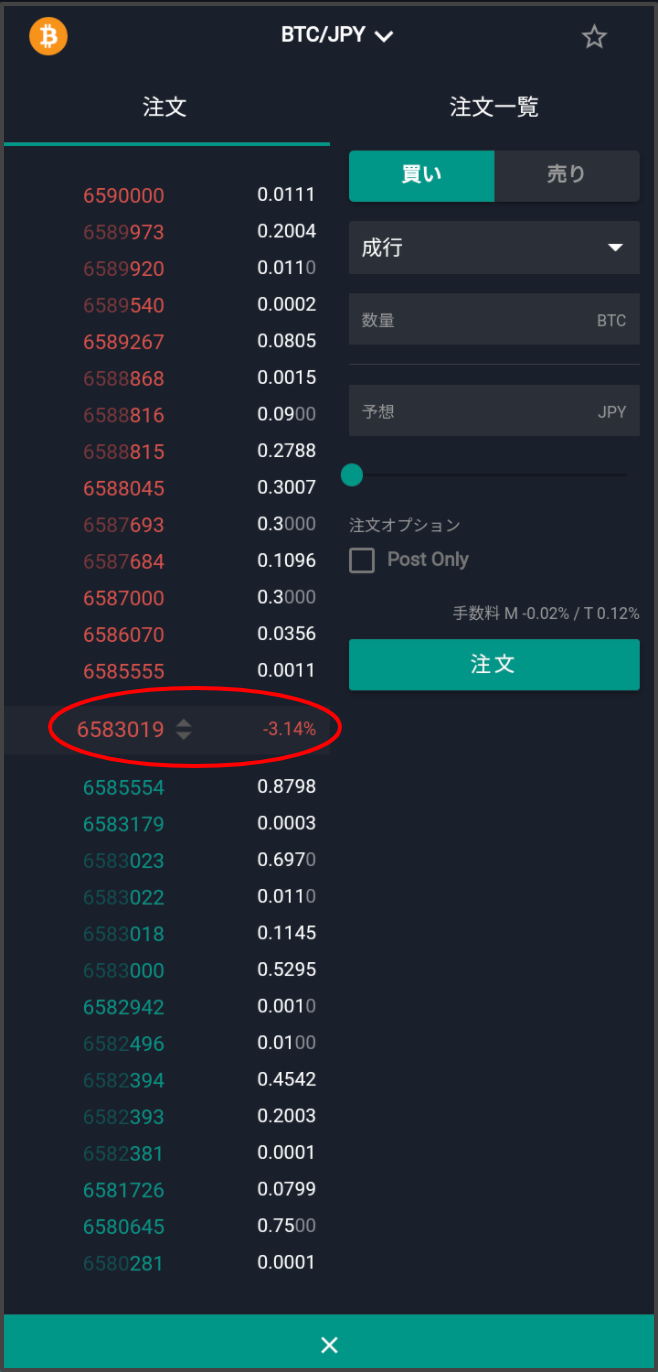658x1372 pixels.
Task: Focus the 予想 JPY amount field
Action: point(494,411)
